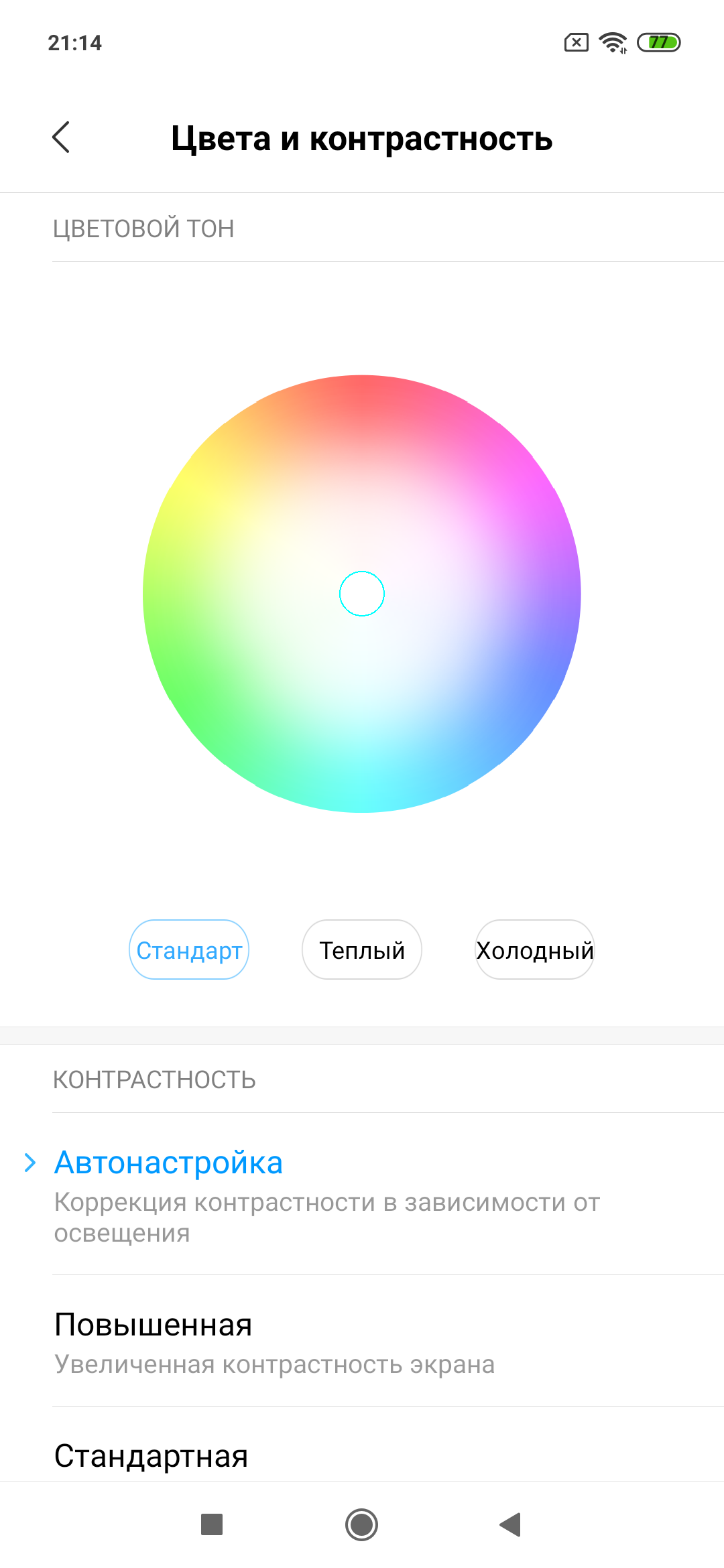Go back from Цвета и контрастность screen

(x=61, y=137)
